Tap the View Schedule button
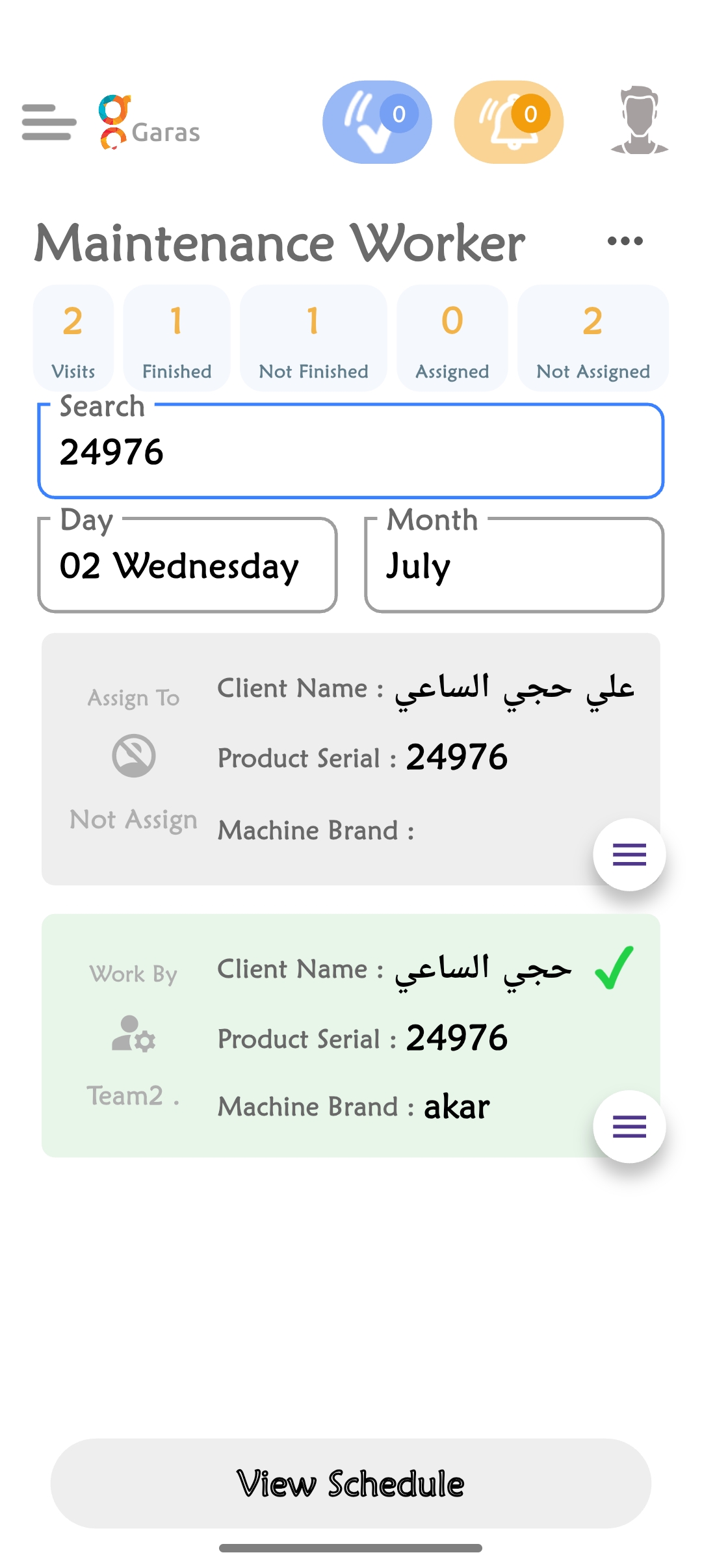 (x=351, y=1483)
